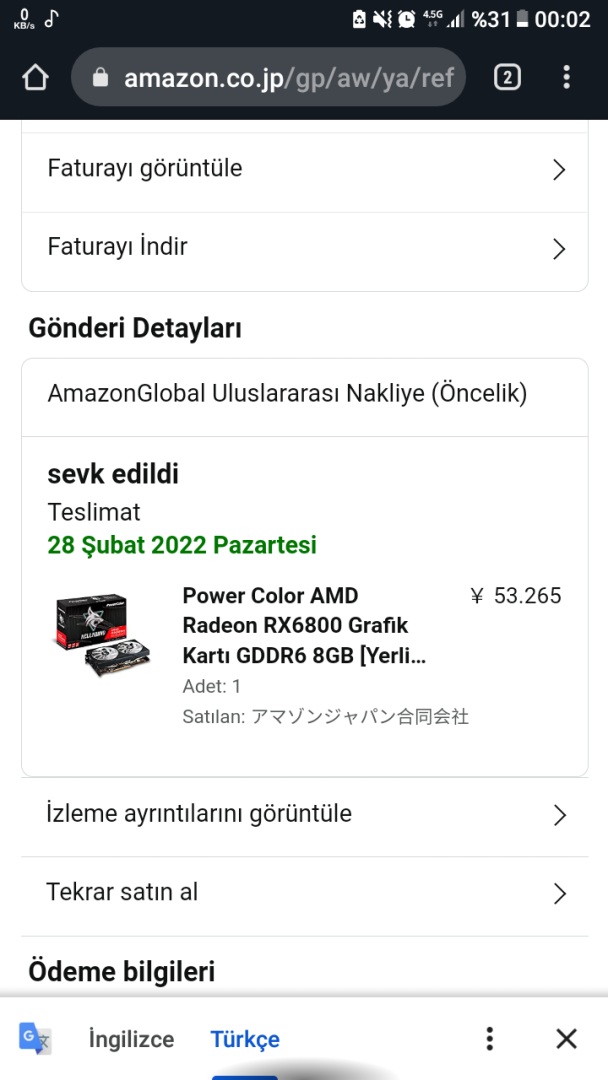
Task: Dismiss the translate bar
Action: [566, 1039]
